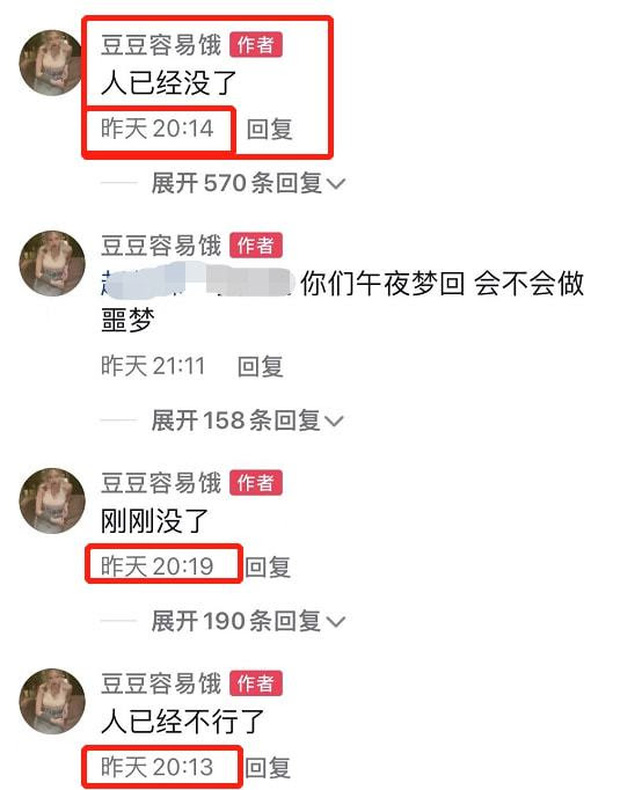The height and width of the screenshot is (790, 620).
Task: Reply to the comment posted at 21:11
Action: pos(260,367)
